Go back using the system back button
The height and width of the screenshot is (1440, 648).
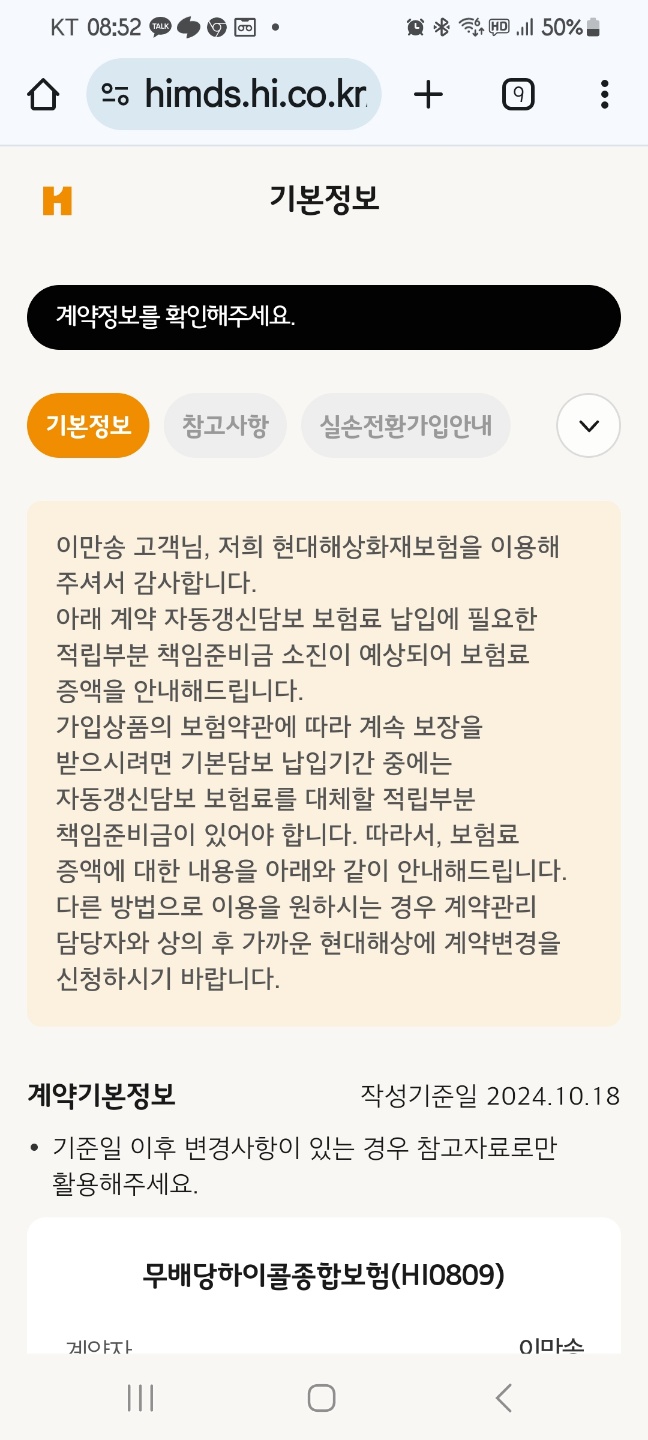504,1397
